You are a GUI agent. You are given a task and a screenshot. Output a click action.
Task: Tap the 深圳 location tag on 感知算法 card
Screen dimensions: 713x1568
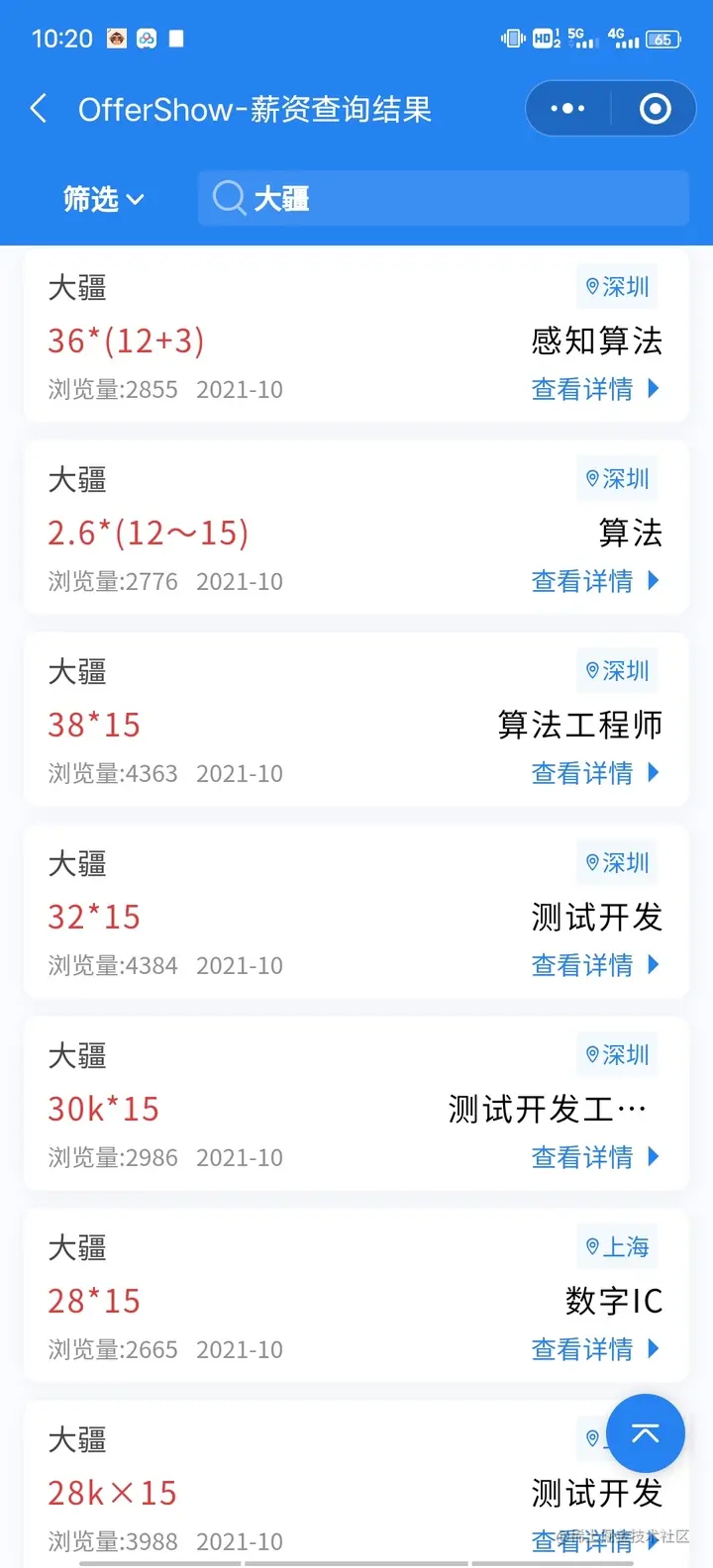[x=617, y=287]
